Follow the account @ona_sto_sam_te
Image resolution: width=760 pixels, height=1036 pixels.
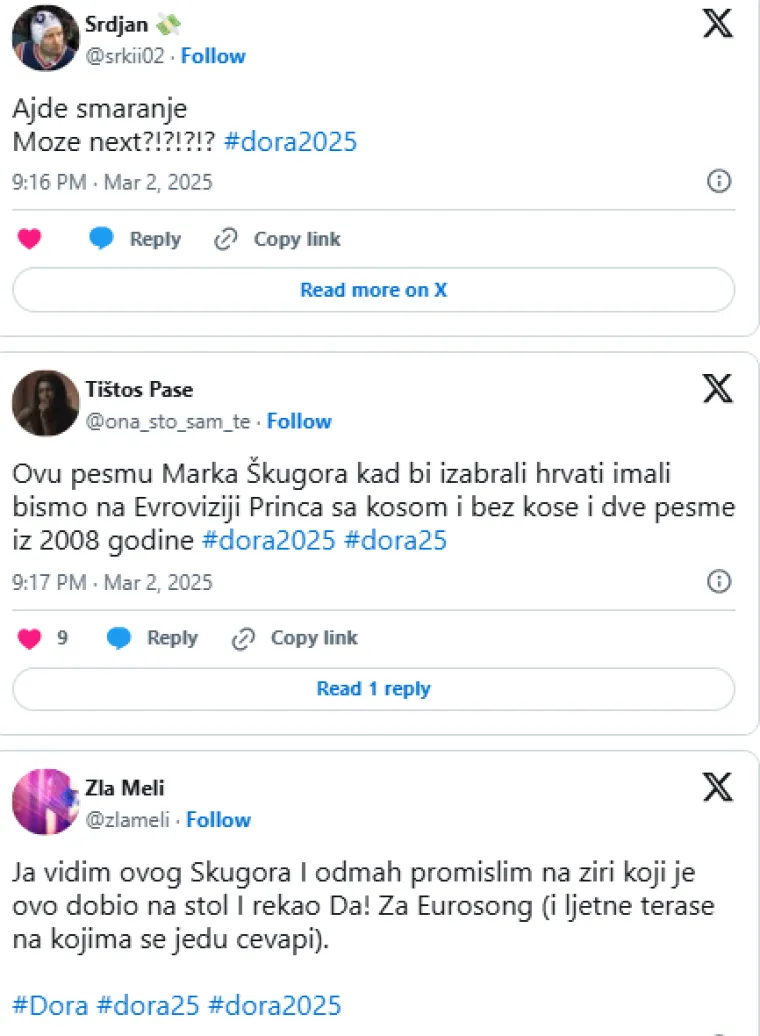click(x=299, y=421)
